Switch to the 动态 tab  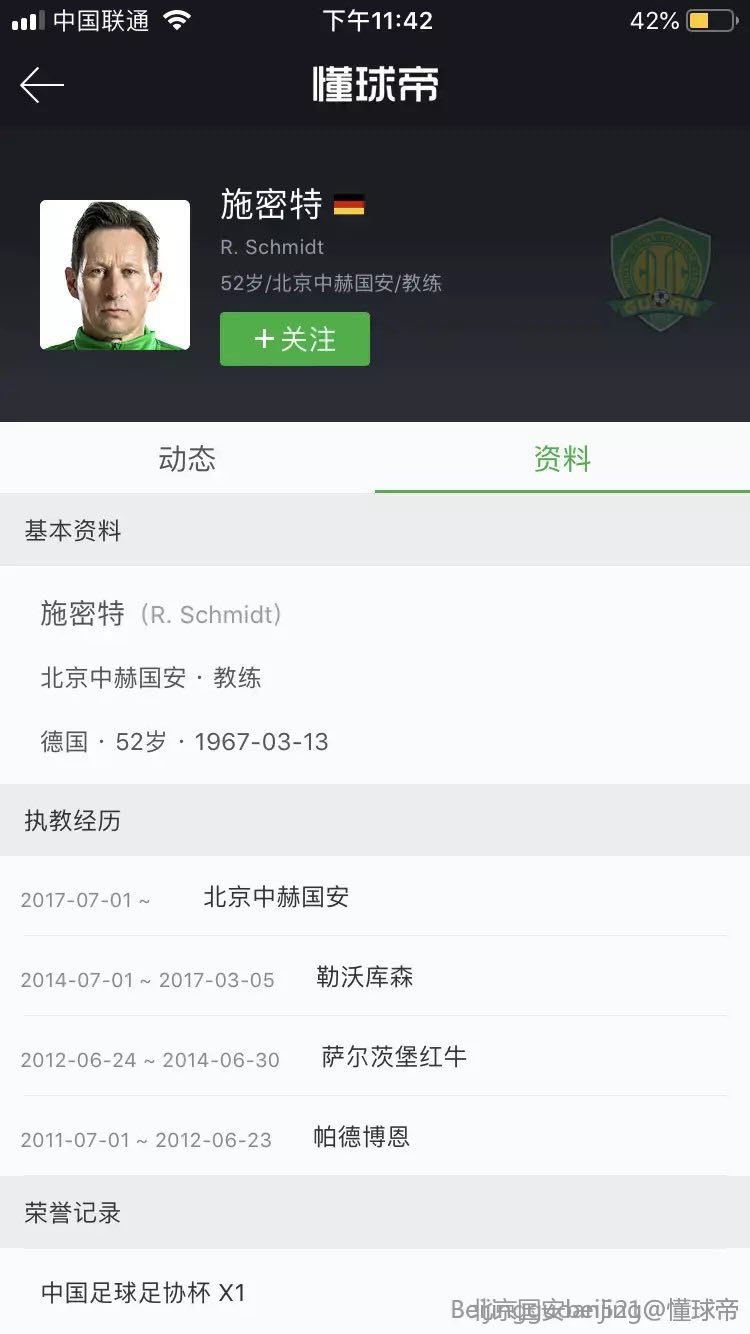pos(187,459)
